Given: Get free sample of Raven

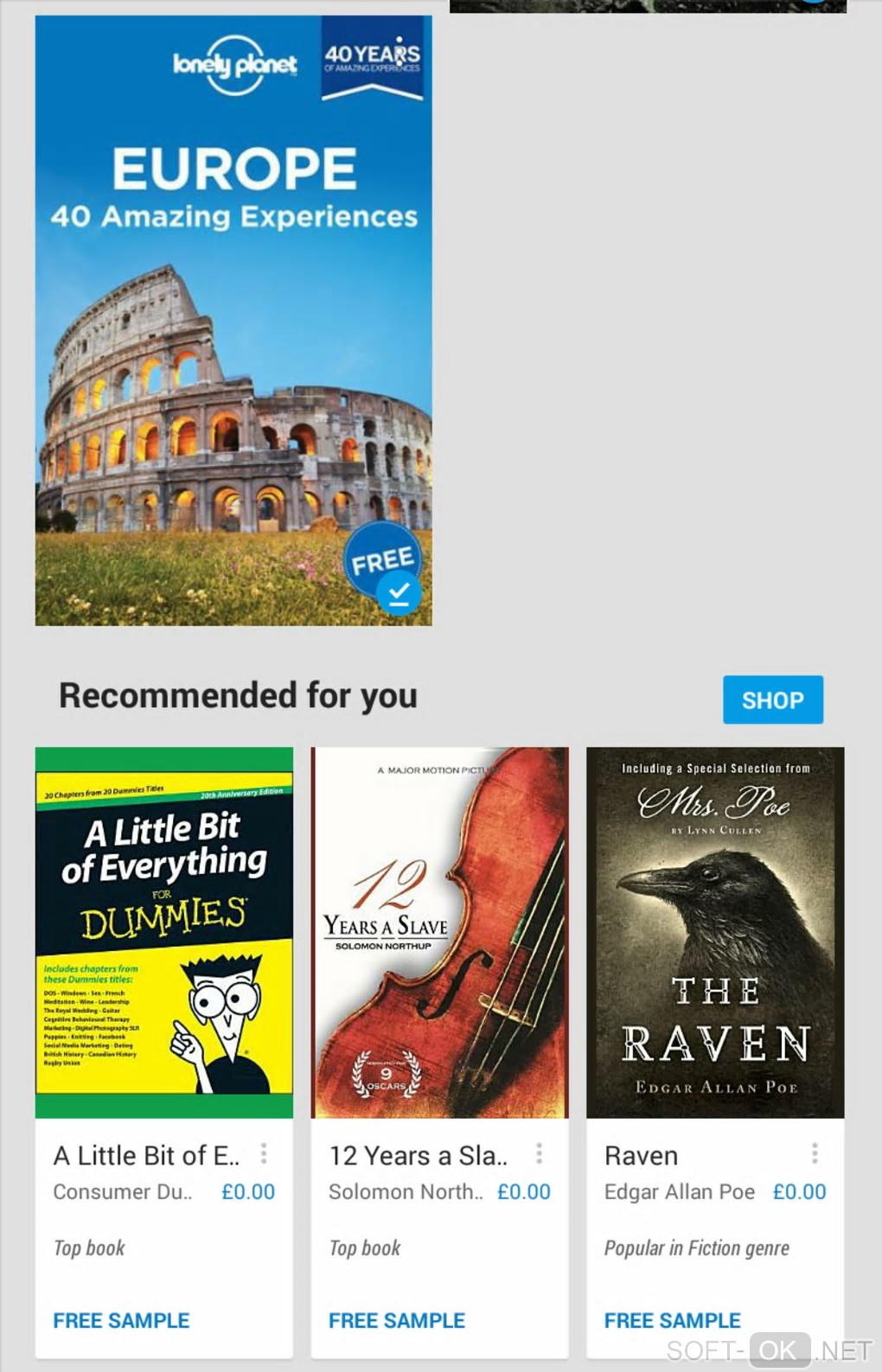Looking at the screenshot, I should click(672, 1320).
